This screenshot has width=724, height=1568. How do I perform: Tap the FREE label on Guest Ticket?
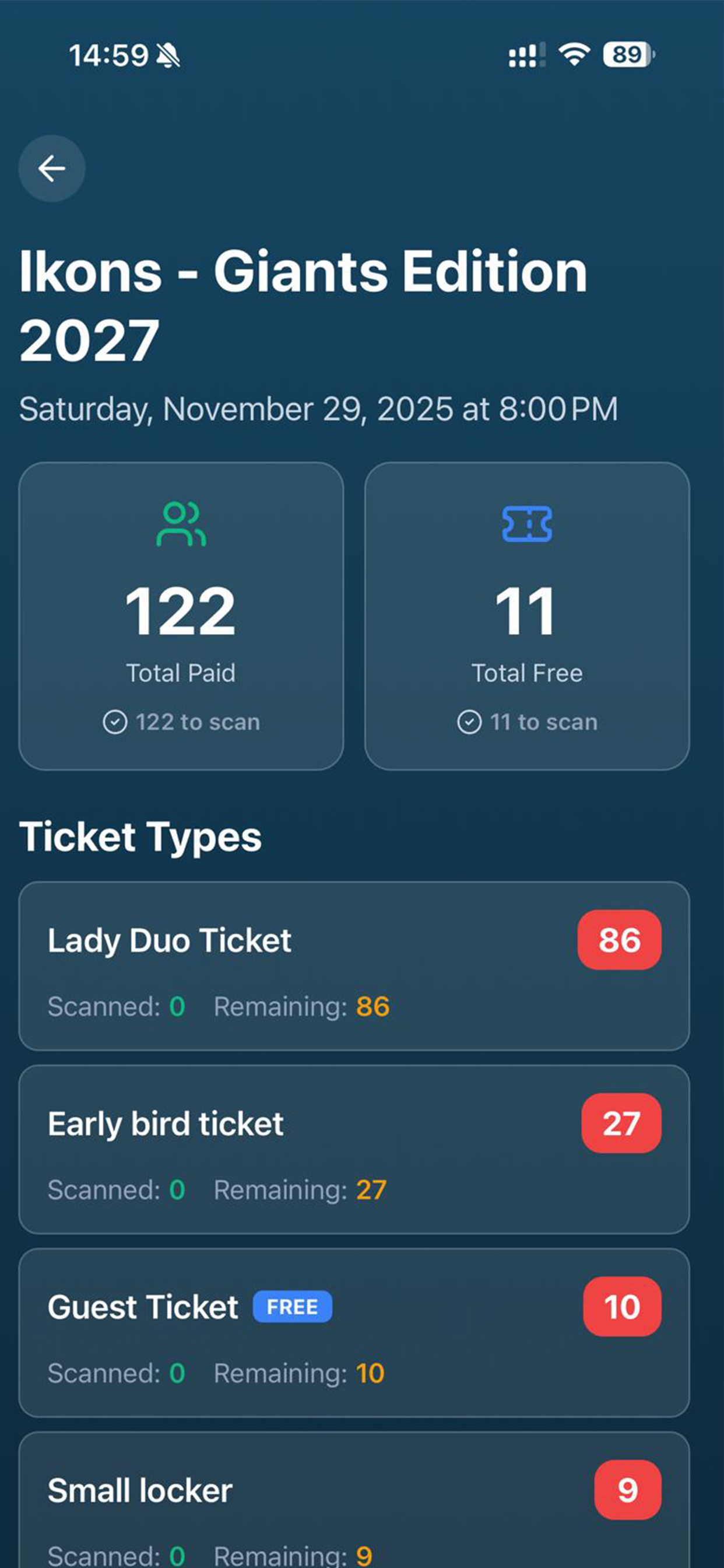293,1306
